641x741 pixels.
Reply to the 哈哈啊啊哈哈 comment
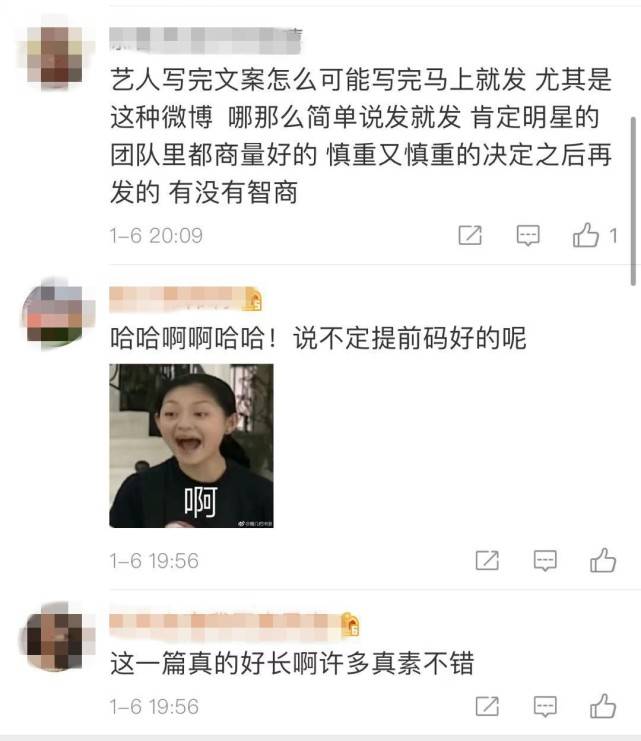[545, 561]
